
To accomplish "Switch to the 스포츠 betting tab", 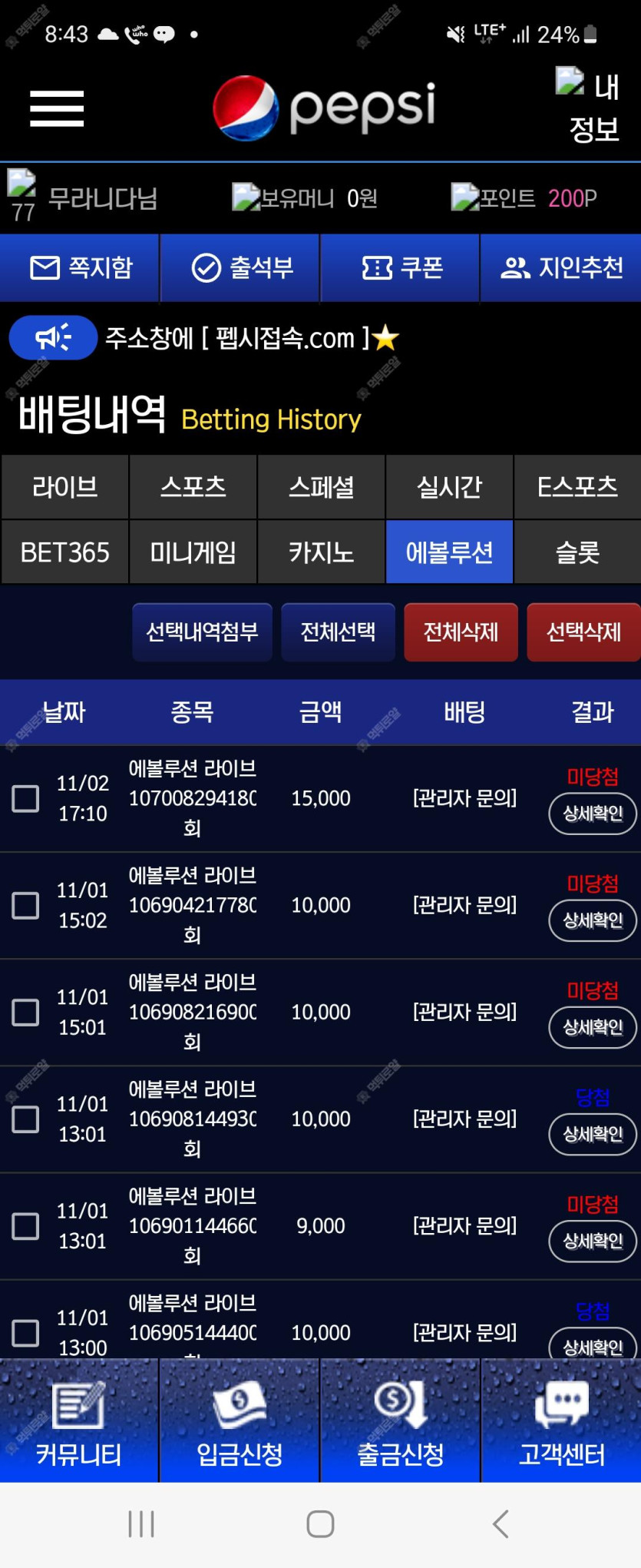I will click(x=193, y=486).
